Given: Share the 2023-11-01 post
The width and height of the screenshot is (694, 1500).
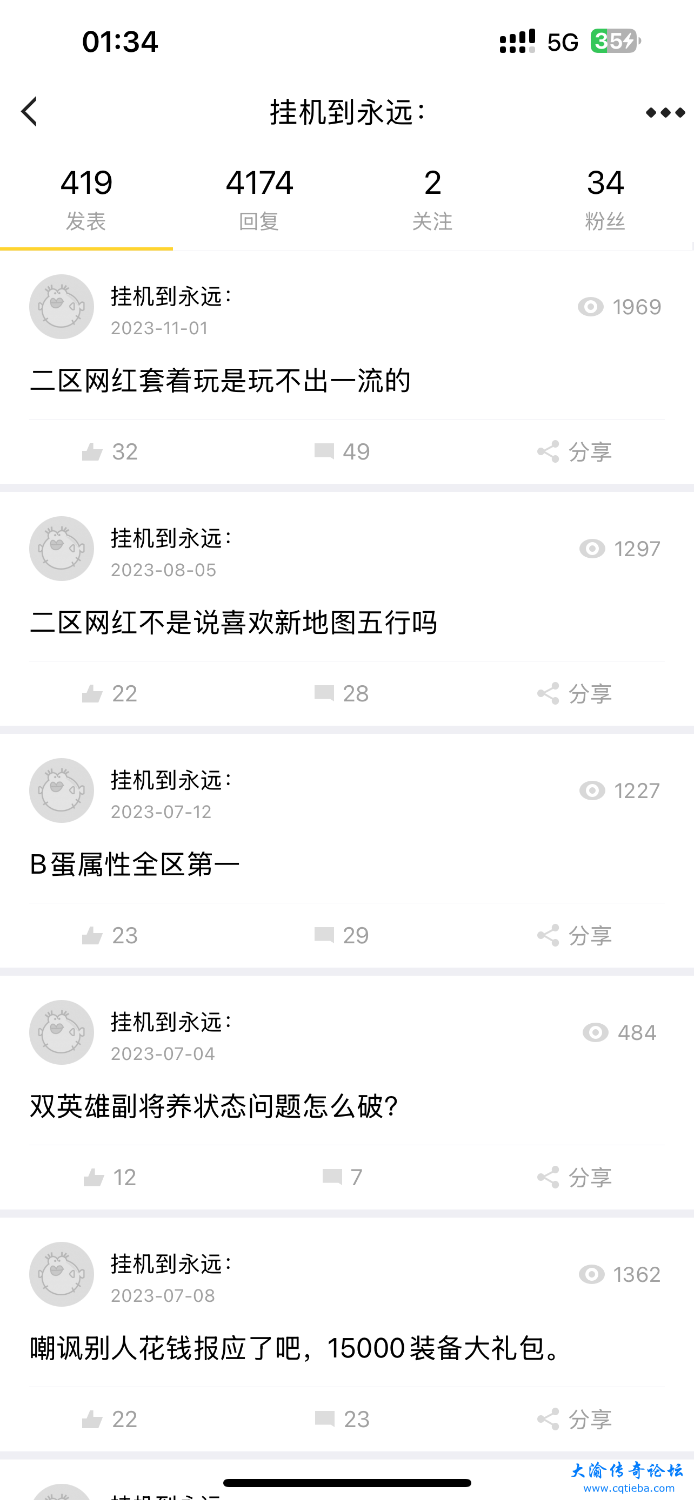Looking at the screenshot, I should click(x=574, y=452).
